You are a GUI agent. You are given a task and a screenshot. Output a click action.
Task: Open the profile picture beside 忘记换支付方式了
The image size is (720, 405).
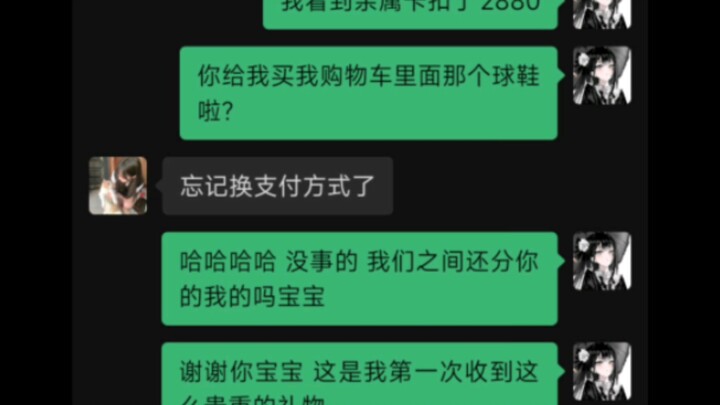pos(118,186)
